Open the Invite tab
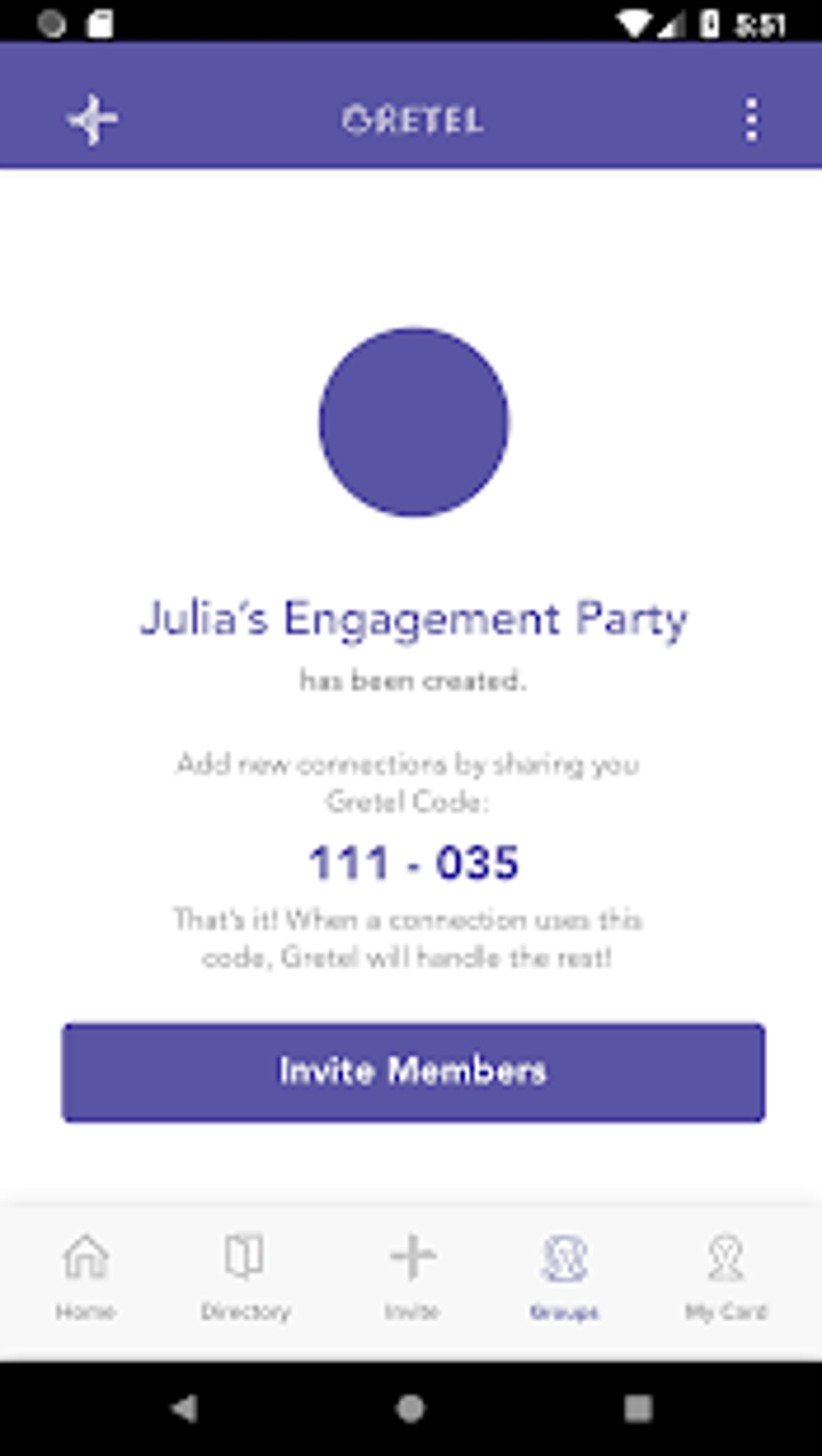The width and height of the screenshot is (822, 1456). coord(412,1276)
